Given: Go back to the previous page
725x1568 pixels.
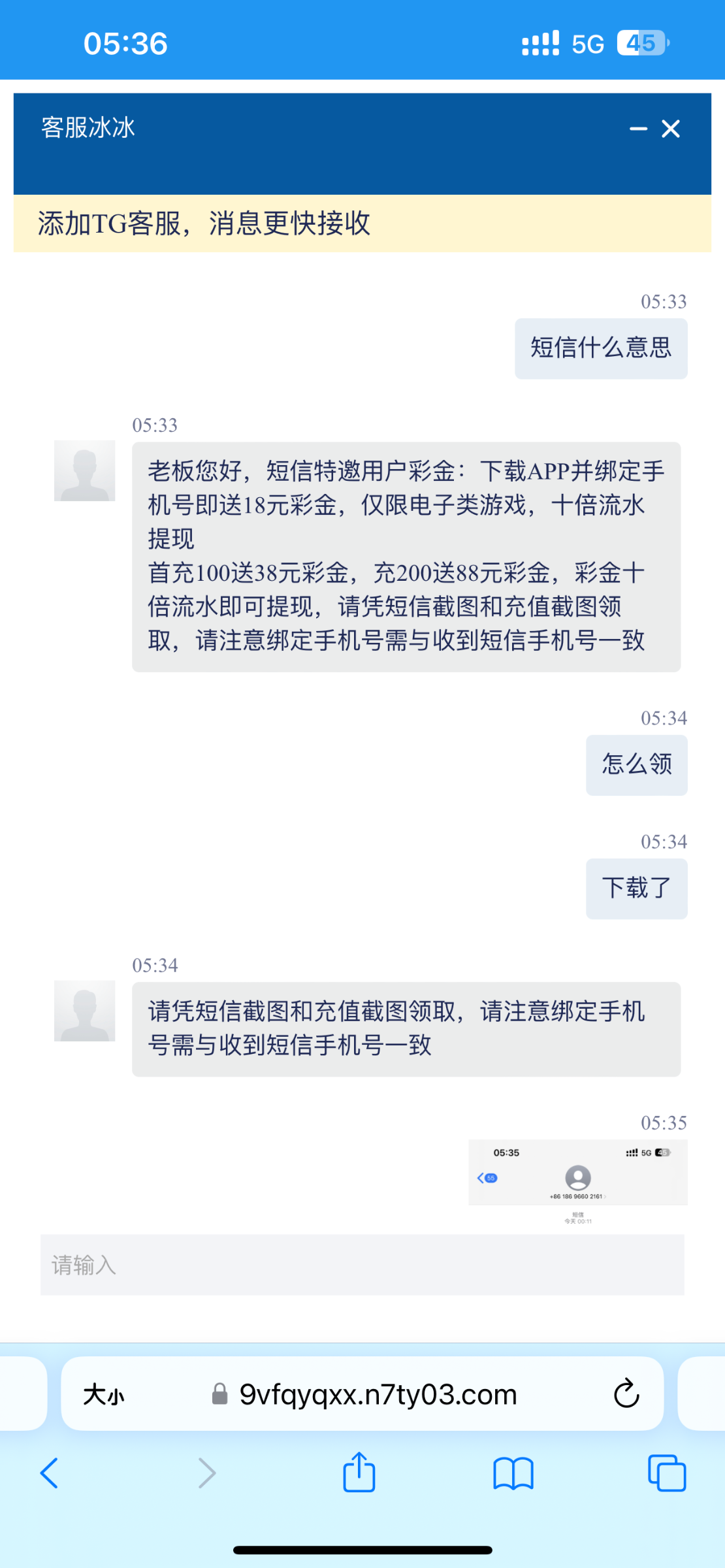Looking at the screenshot, I should coord(50,1473).
